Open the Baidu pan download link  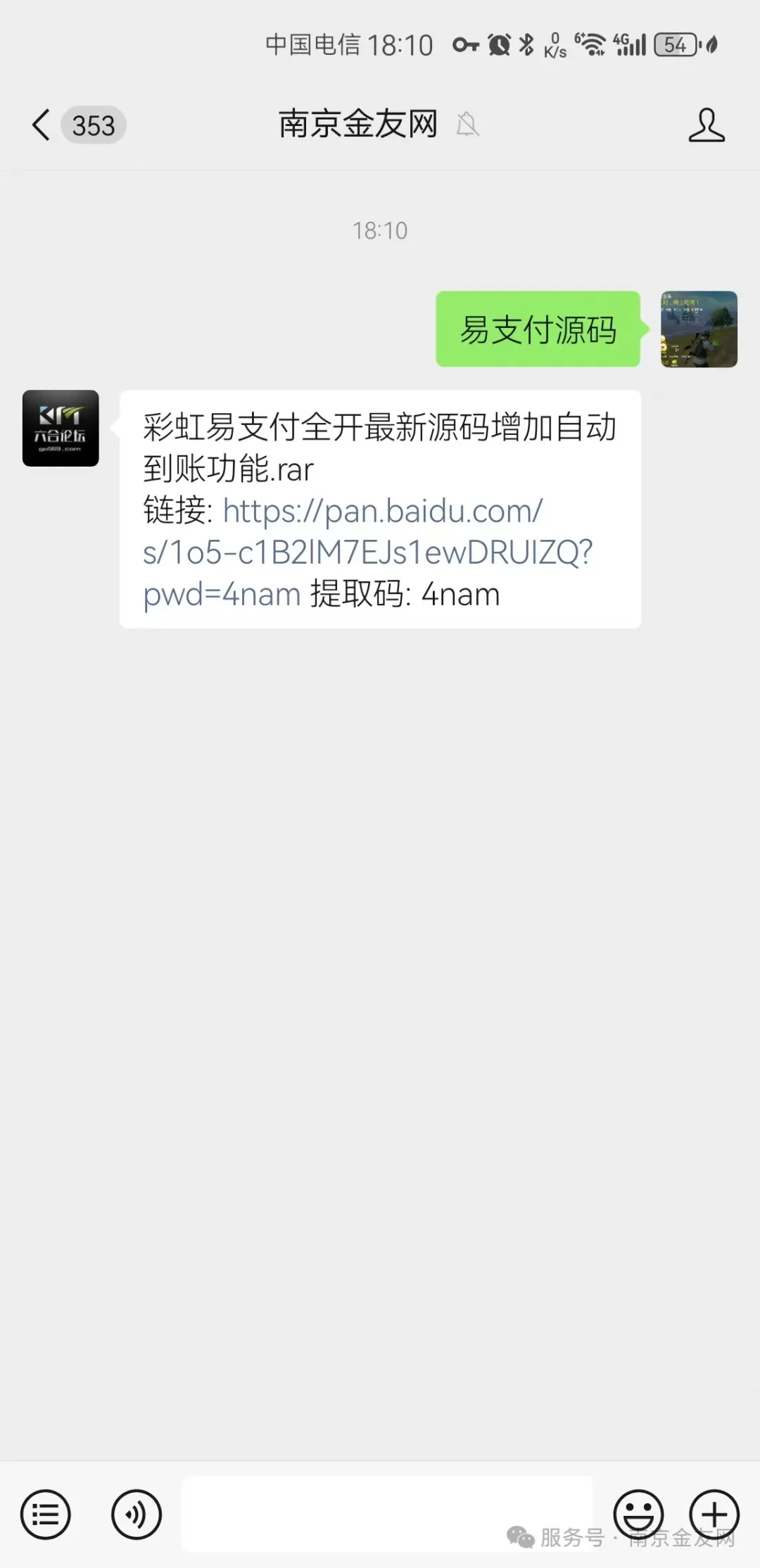pos(366,552)
